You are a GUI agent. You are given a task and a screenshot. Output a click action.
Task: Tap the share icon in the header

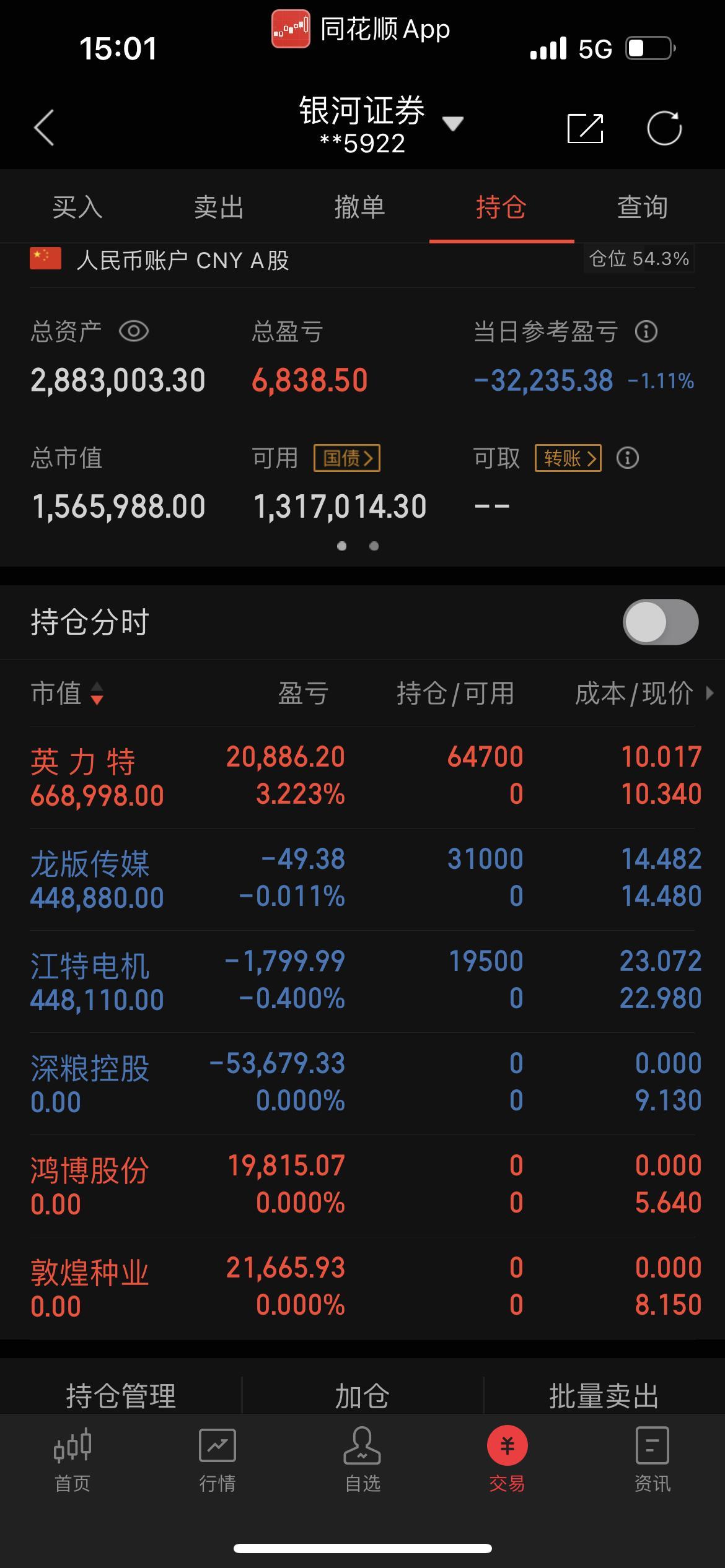tap(586, 128)
